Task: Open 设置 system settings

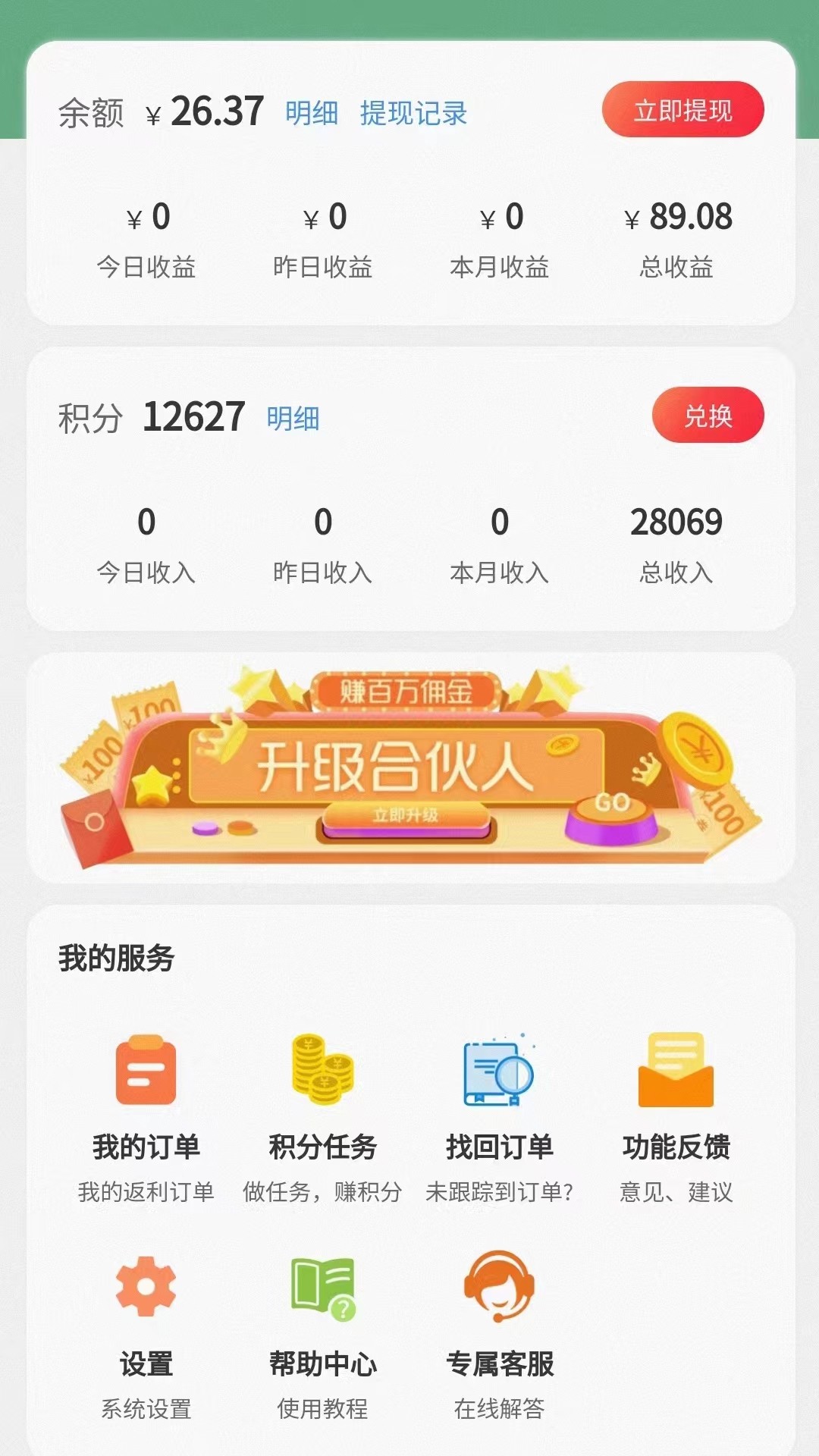Action: [x=146, y=1327]
